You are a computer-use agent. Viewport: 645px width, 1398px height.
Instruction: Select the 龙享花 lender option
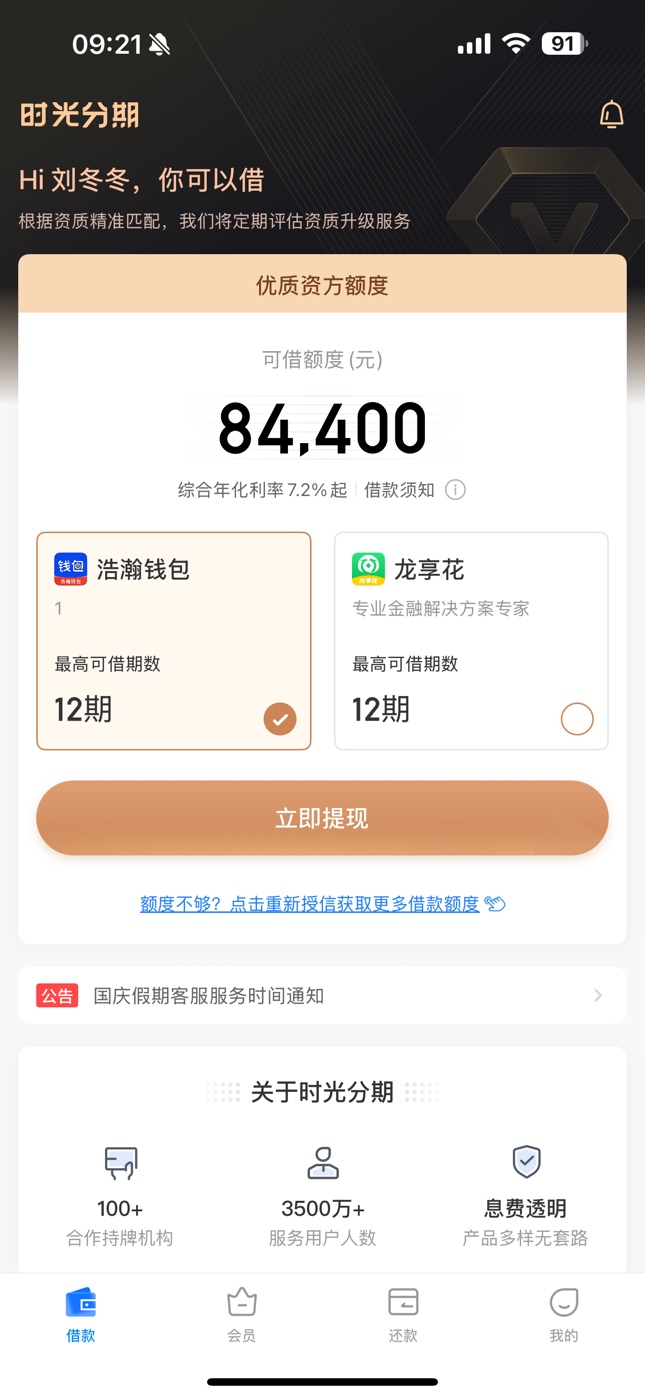[x=471, y=640]
